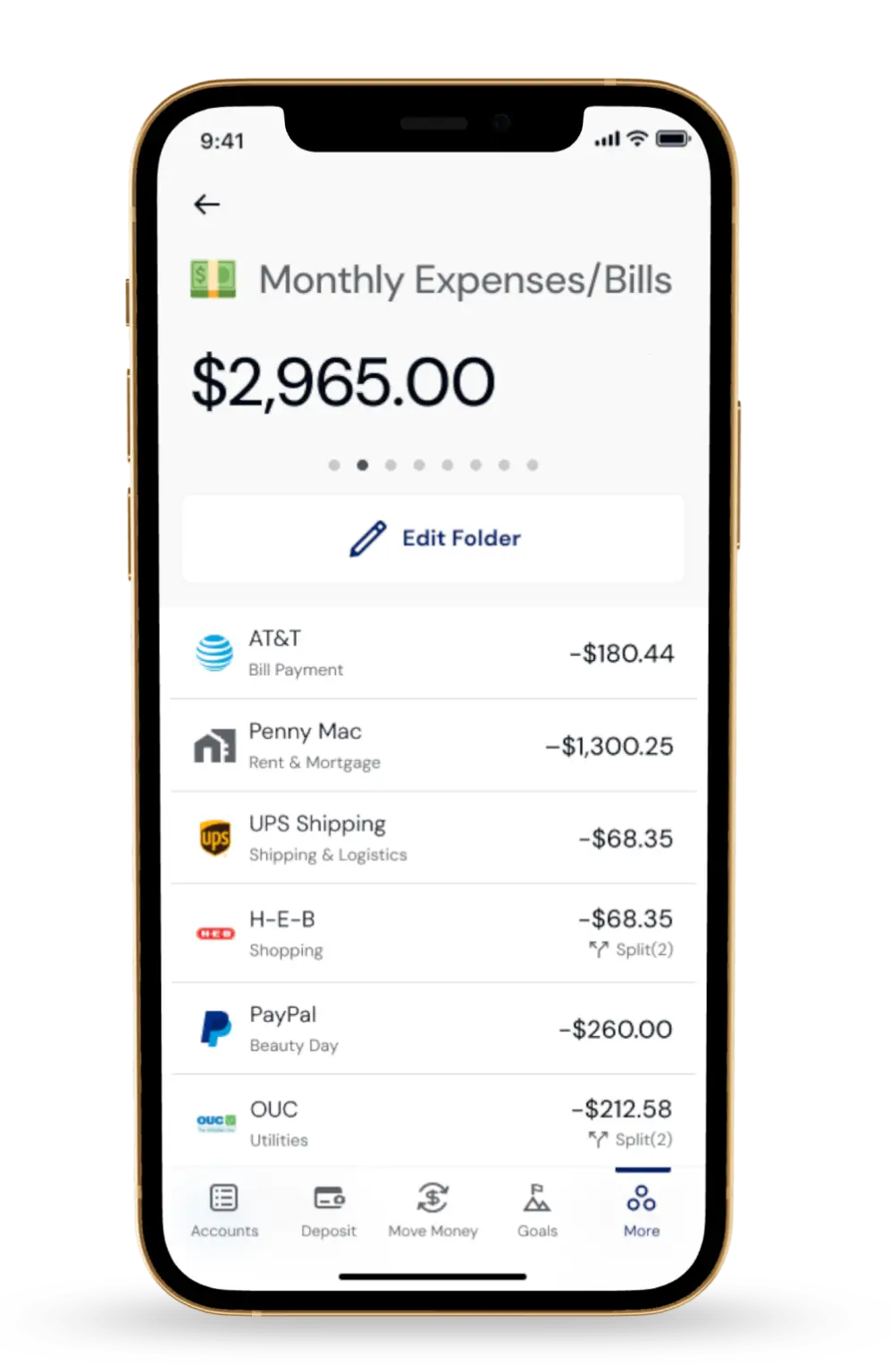
Task: Switch to the Goals tab
Action: 537,1211
